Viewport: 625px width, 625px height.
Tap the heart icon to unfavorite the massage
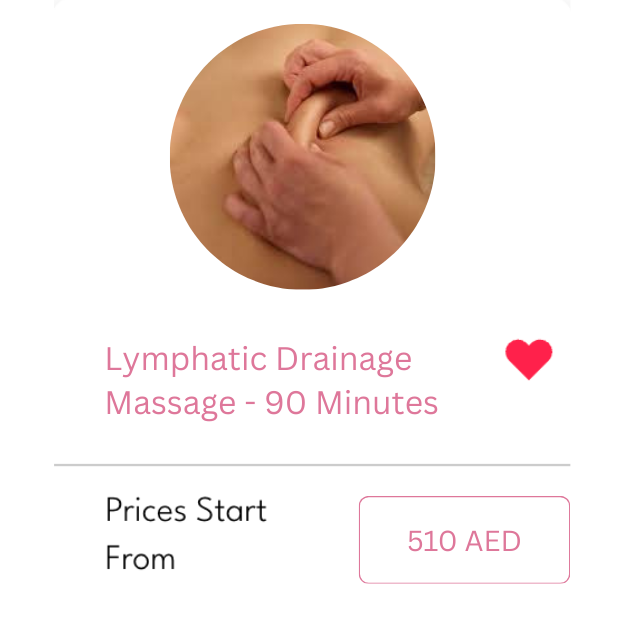point(528,359)
